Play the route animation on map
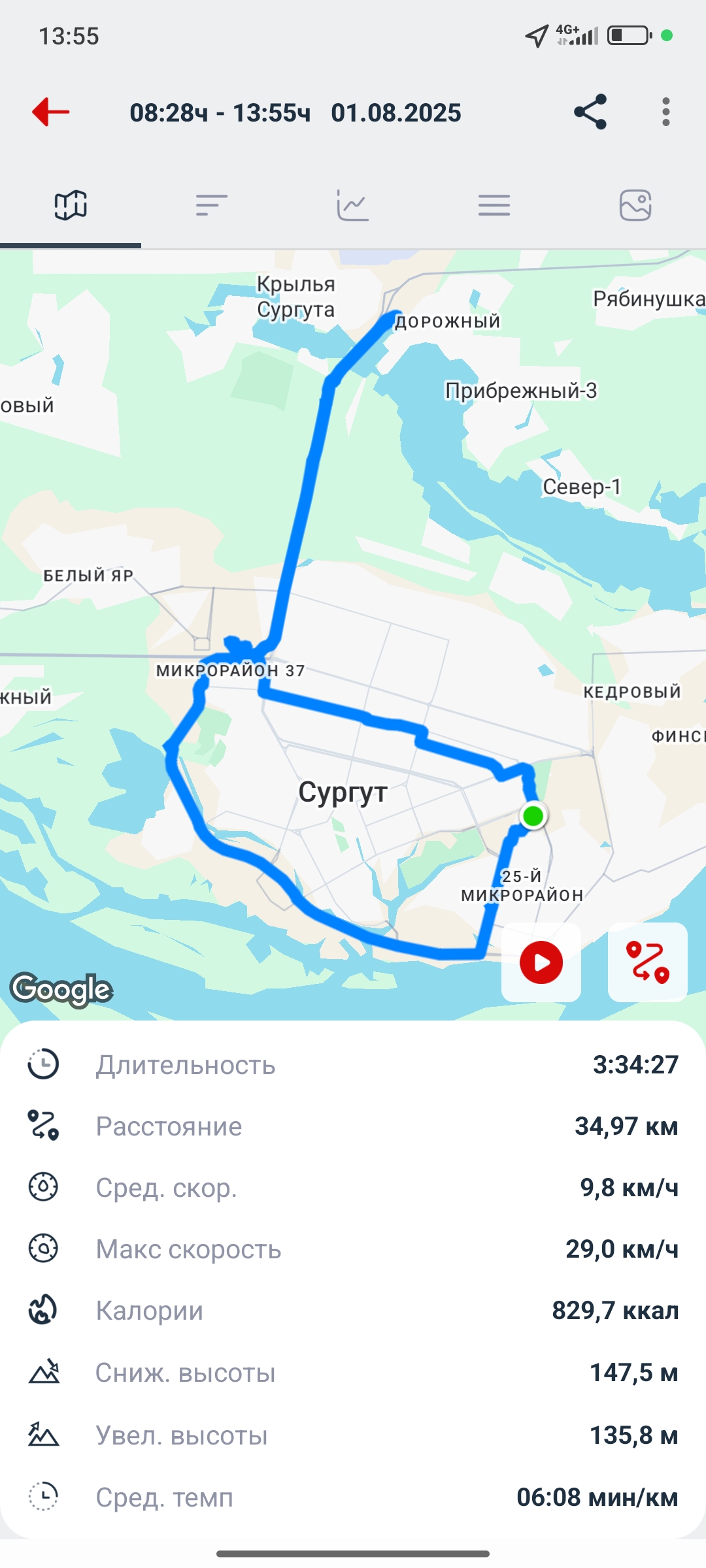This screenshot has height=1568, width=706. pyautogui.click(x=541, y=962)
